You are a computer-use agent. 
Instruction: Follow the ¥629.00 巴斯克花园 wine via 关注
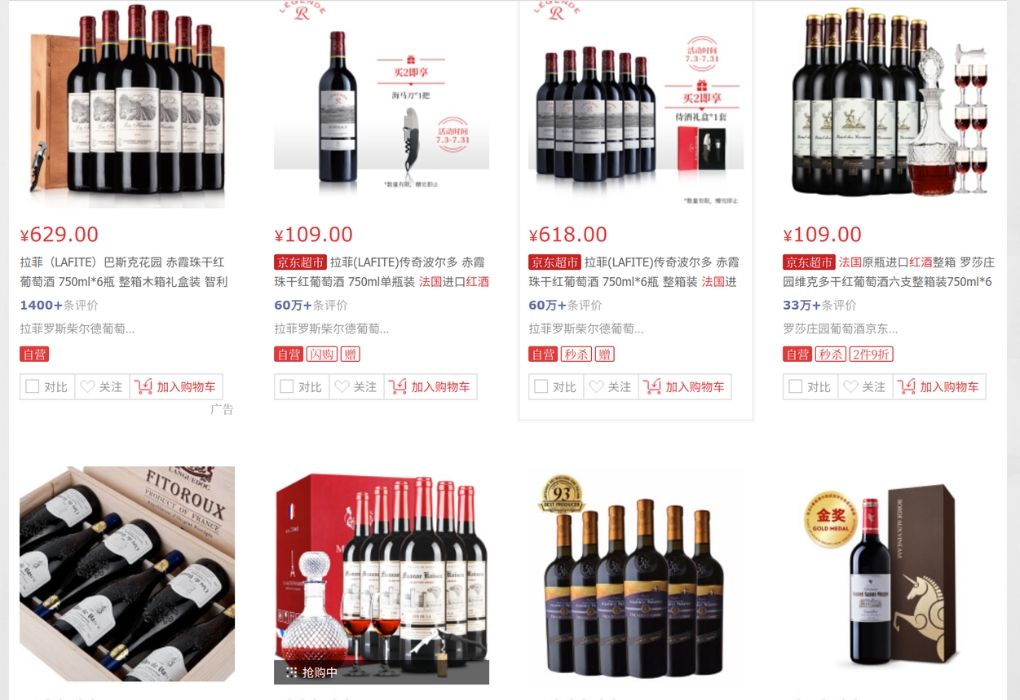[102, 387]
